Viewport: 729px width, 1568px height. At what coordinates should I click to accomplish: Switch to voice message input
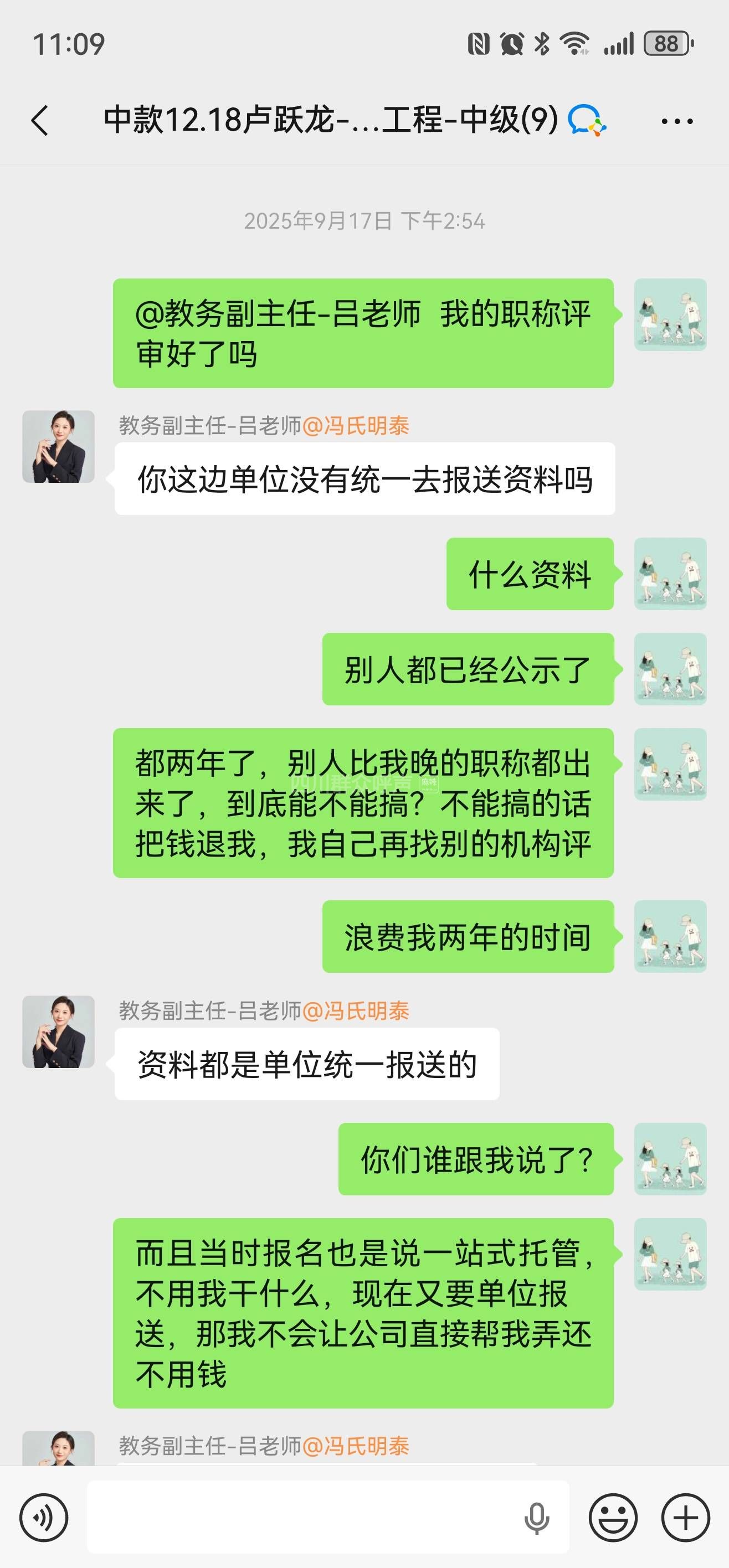pos(44,1518)
